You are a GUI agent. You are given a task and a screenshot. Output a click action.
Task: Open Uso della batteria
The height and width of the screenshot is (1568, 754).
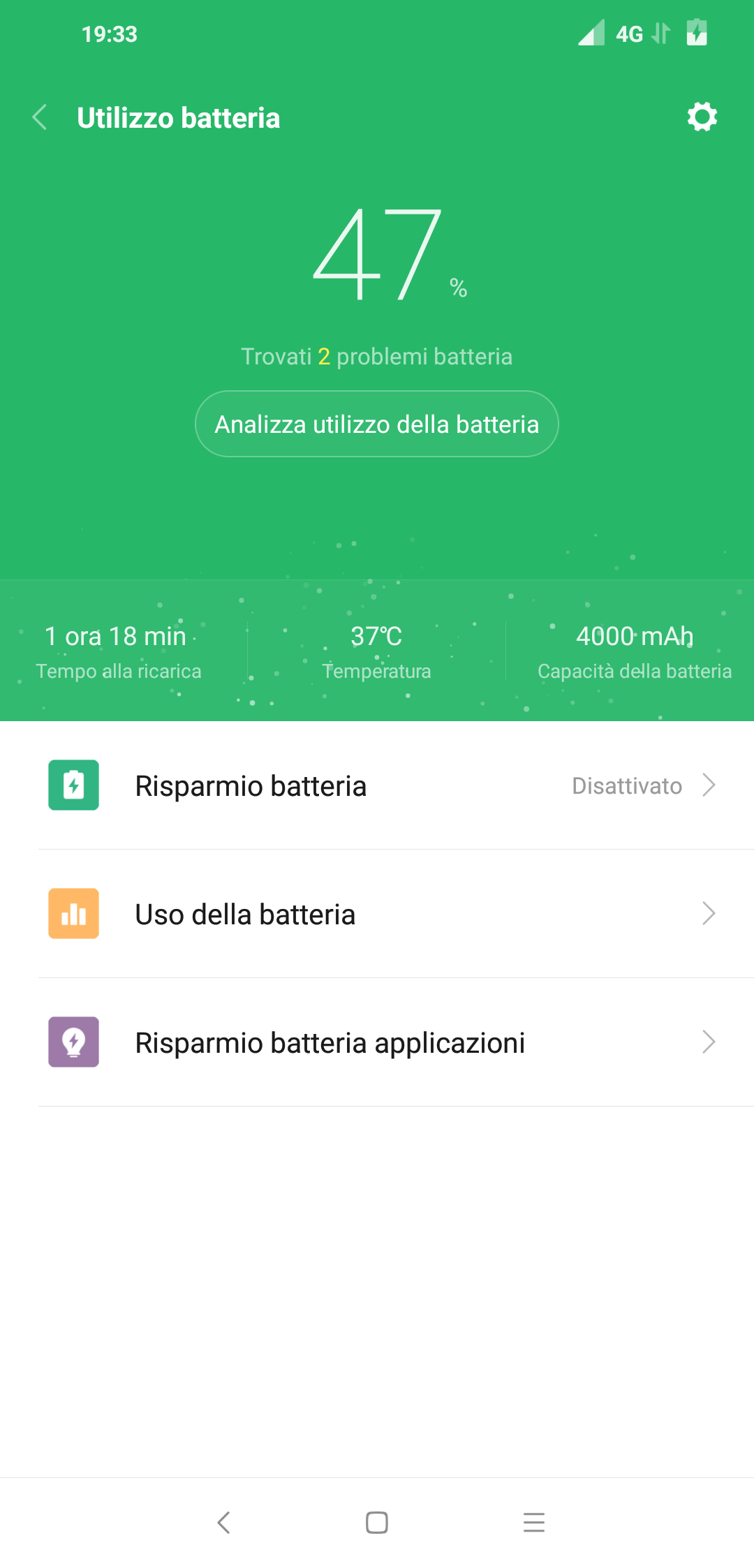(x=377, y=914)
